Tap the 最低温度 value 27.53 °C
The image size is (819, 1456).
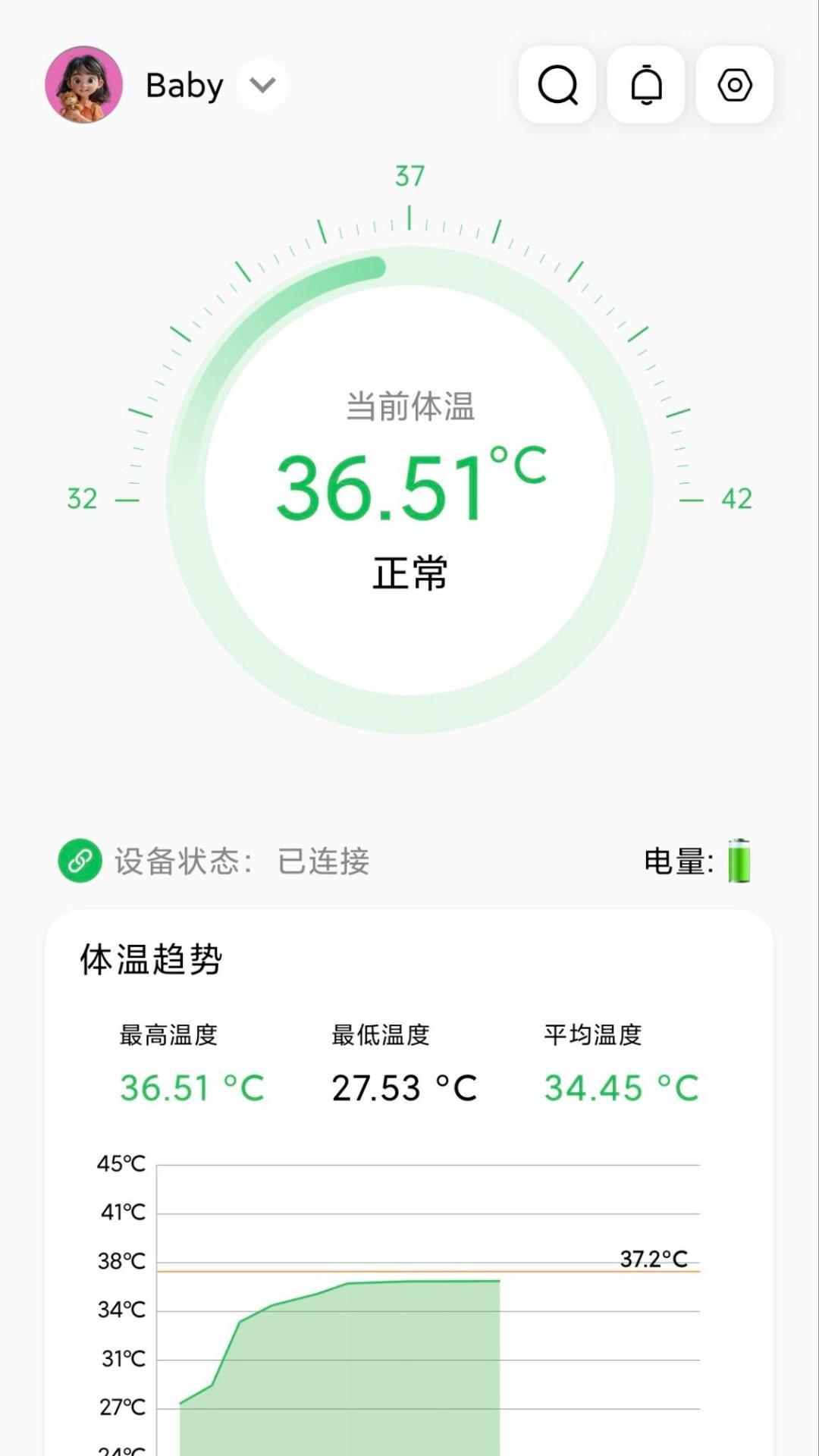[403, 1087]
